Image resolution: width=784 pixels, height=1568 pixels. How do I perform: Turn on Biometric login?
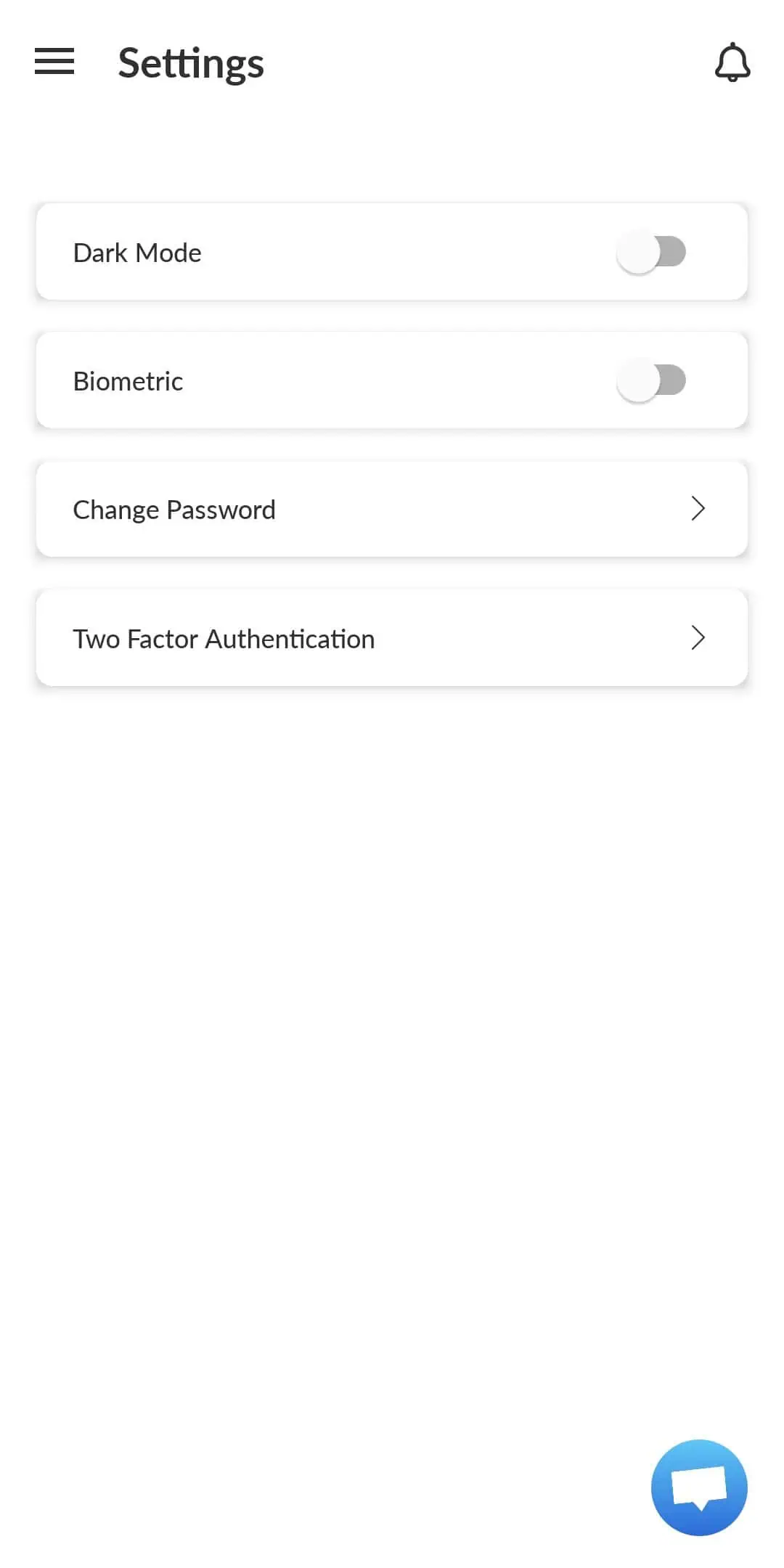pyautogui.click(x=651, y=381)
